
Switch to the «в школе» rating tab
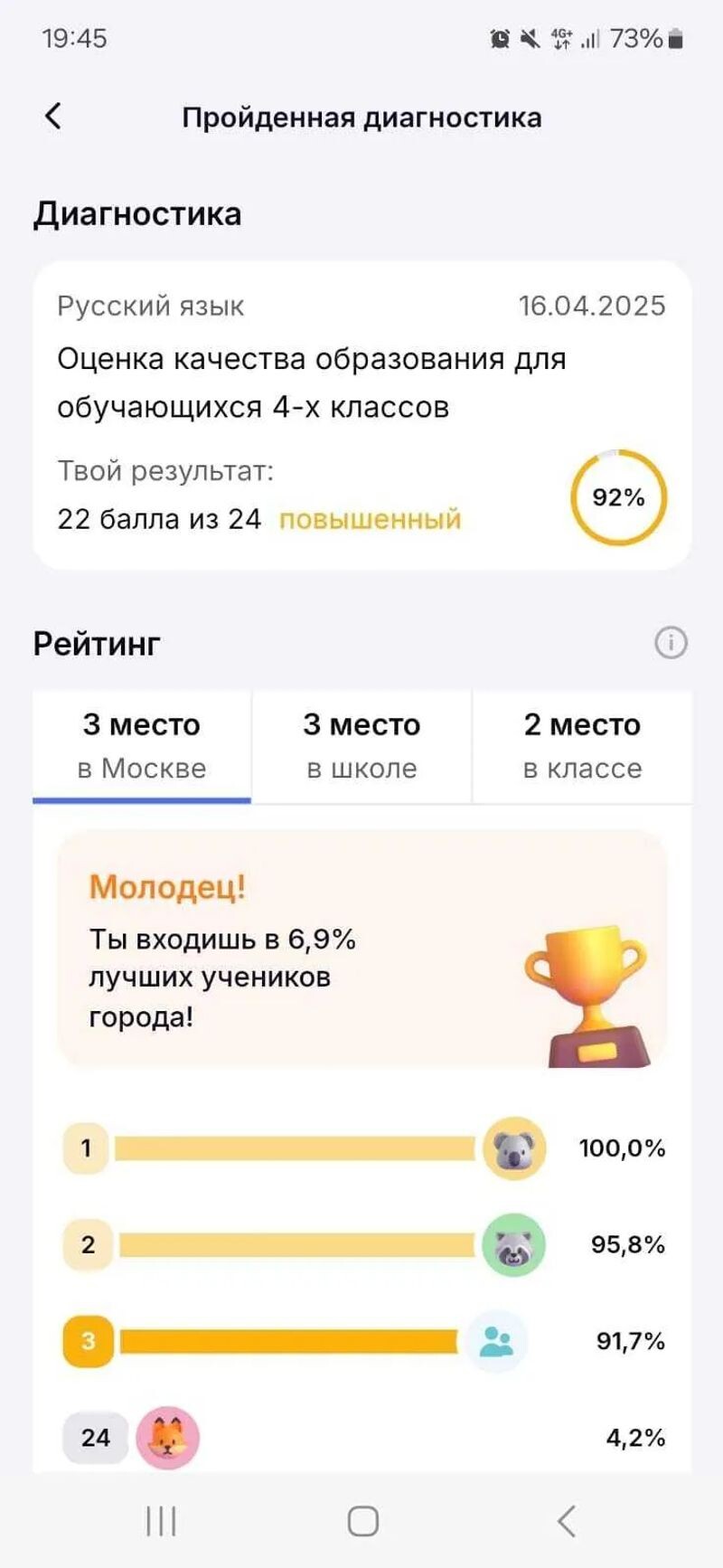tap(361, 745)
